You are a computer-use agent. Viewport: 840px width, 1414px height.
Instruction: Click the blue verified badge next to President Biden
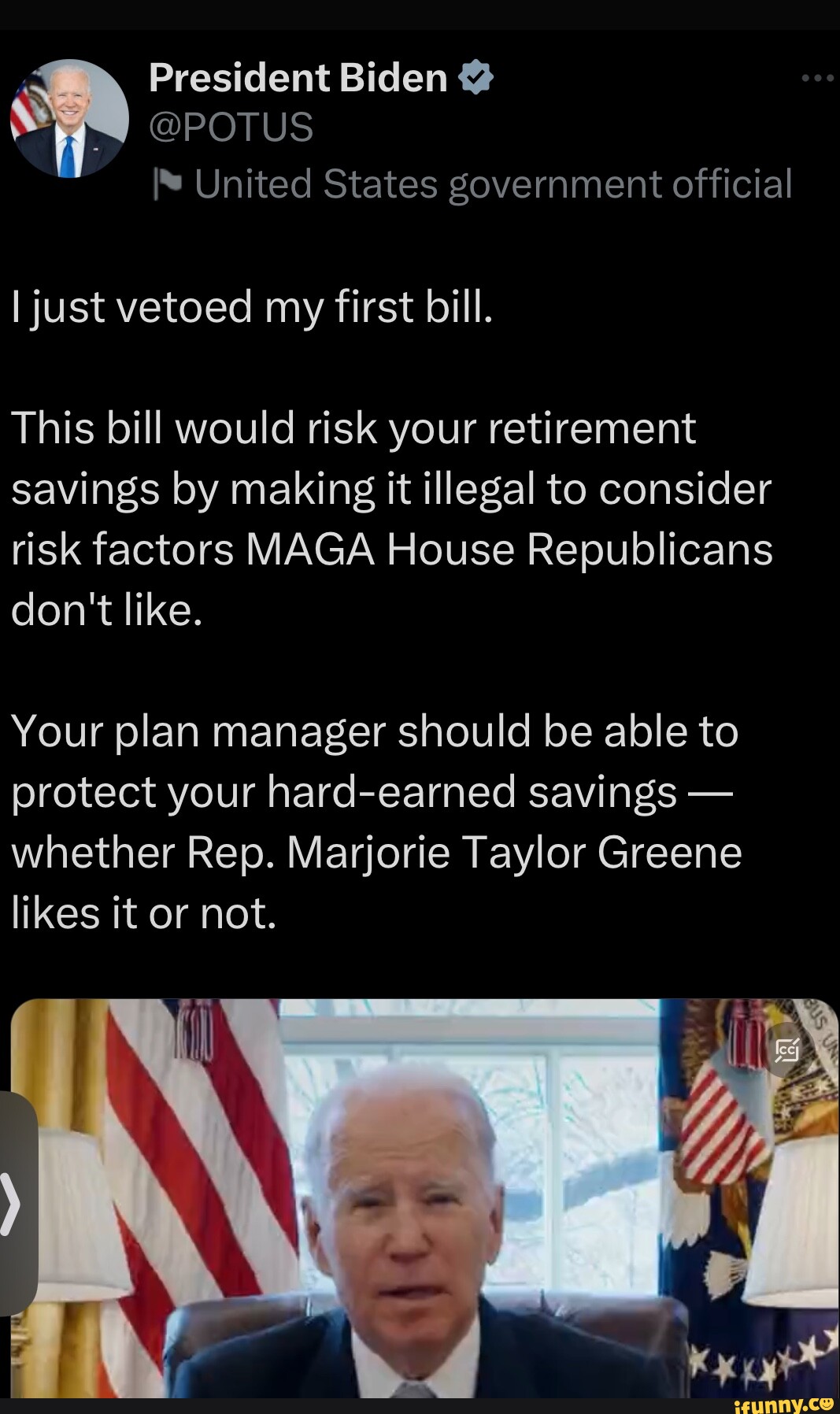(475, 76)
